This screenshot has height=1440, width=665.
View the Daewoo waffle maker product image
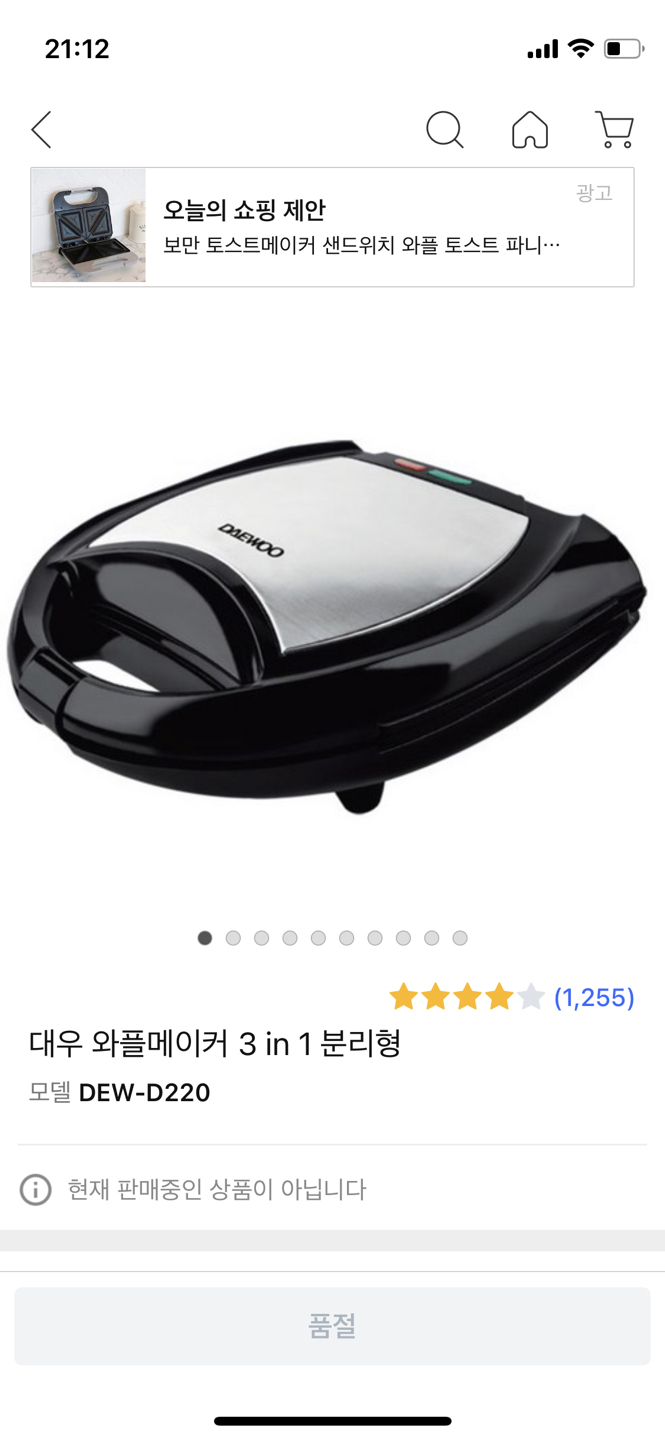click(x=330, y=620)
